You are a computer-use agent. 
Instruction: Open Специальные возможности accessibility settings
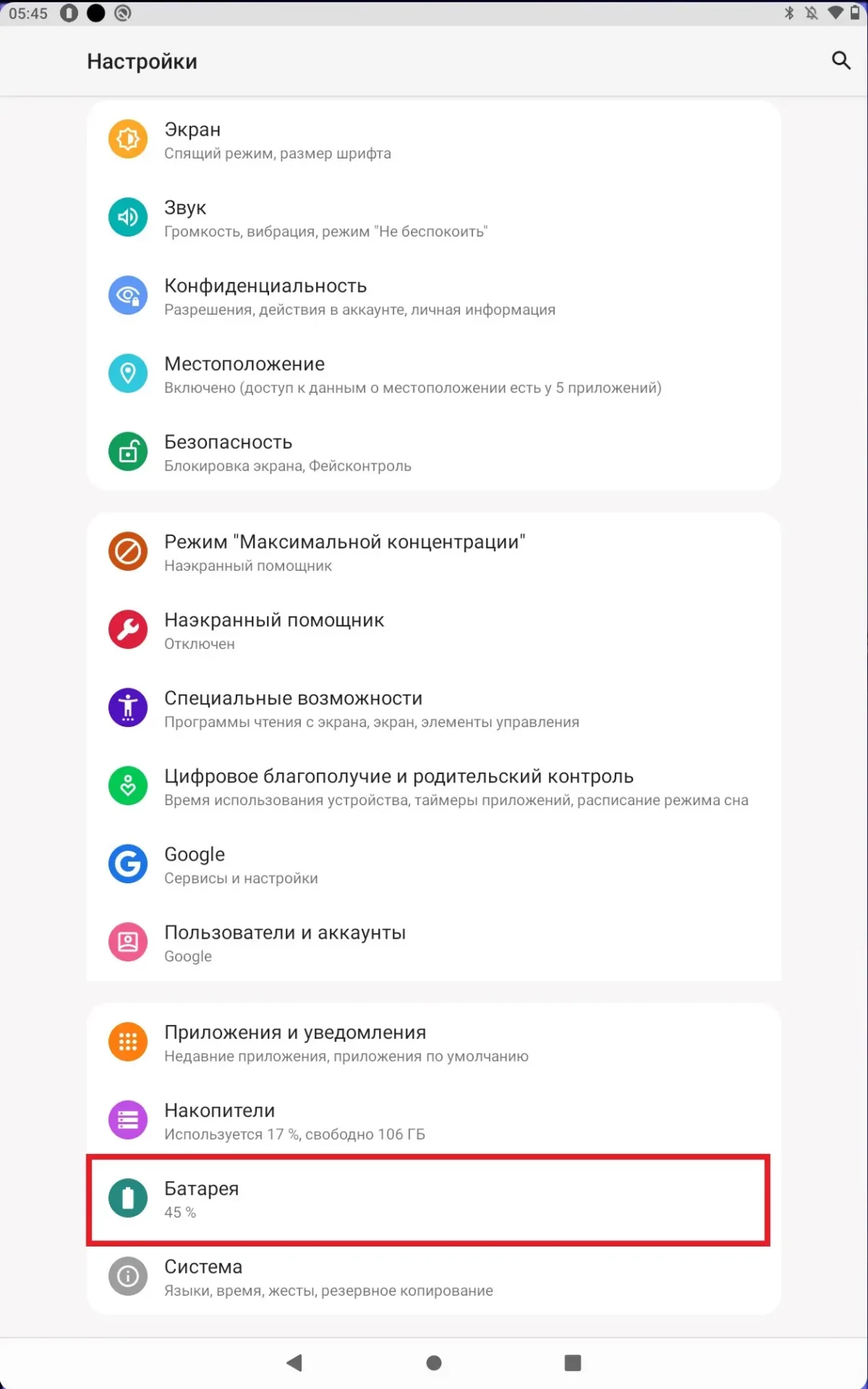(432, 709)
